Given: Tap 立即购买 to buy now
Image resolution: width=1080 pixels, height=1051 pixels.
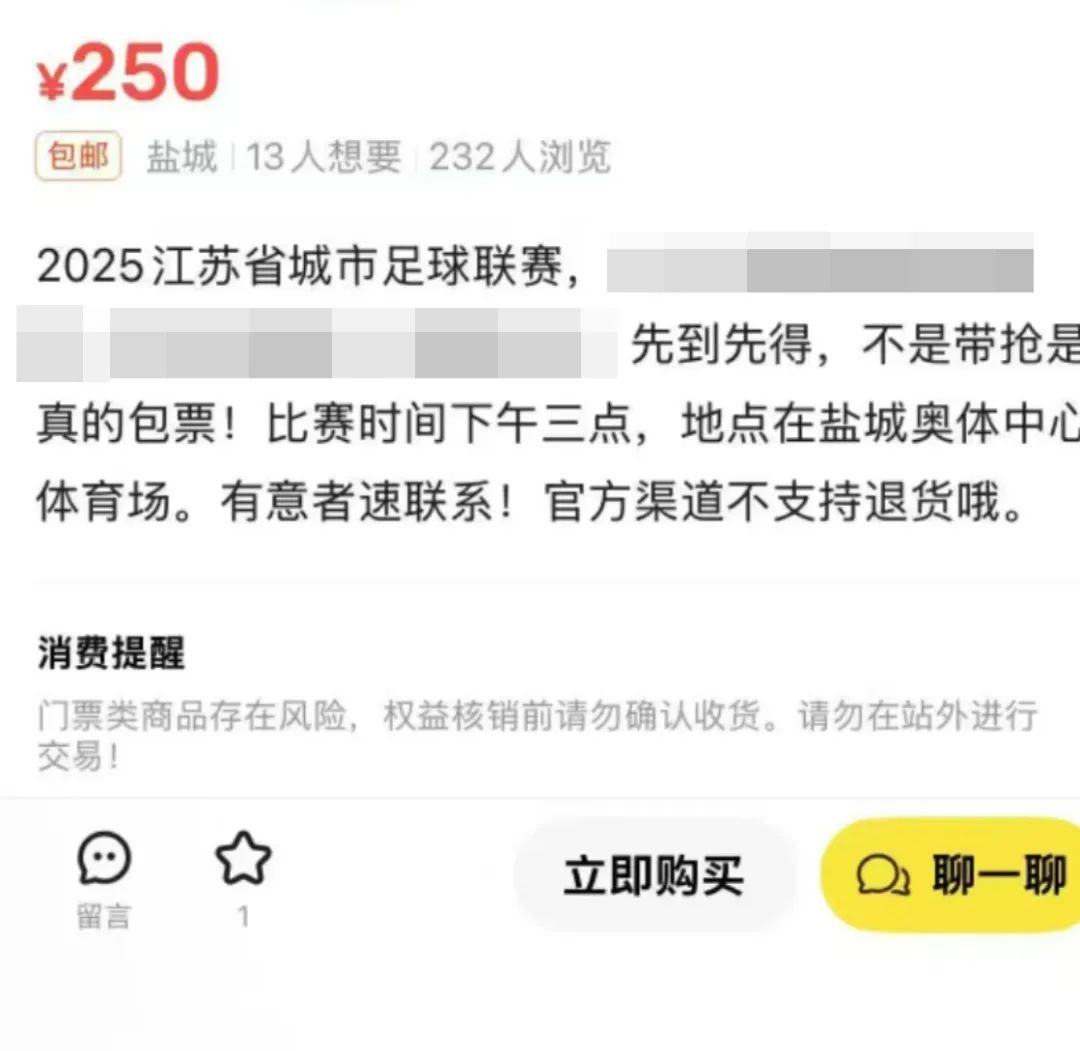Looking at the screenshot, I should point(654,876).
